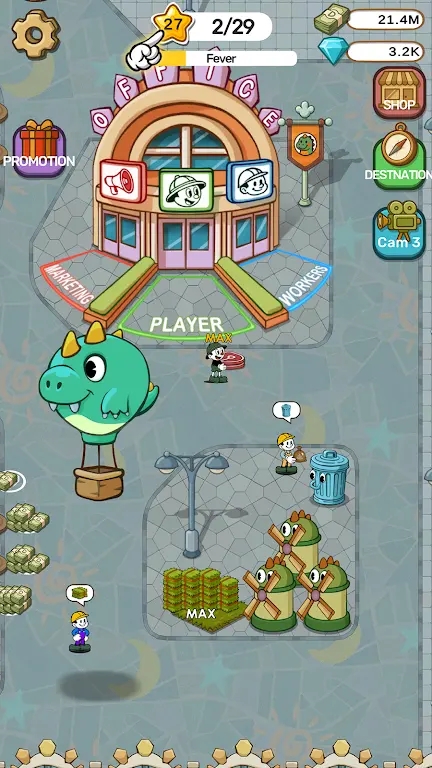This screenshot has height=768, width=432.
Task: Open the settings gear
Action: (x=35, y=34)
